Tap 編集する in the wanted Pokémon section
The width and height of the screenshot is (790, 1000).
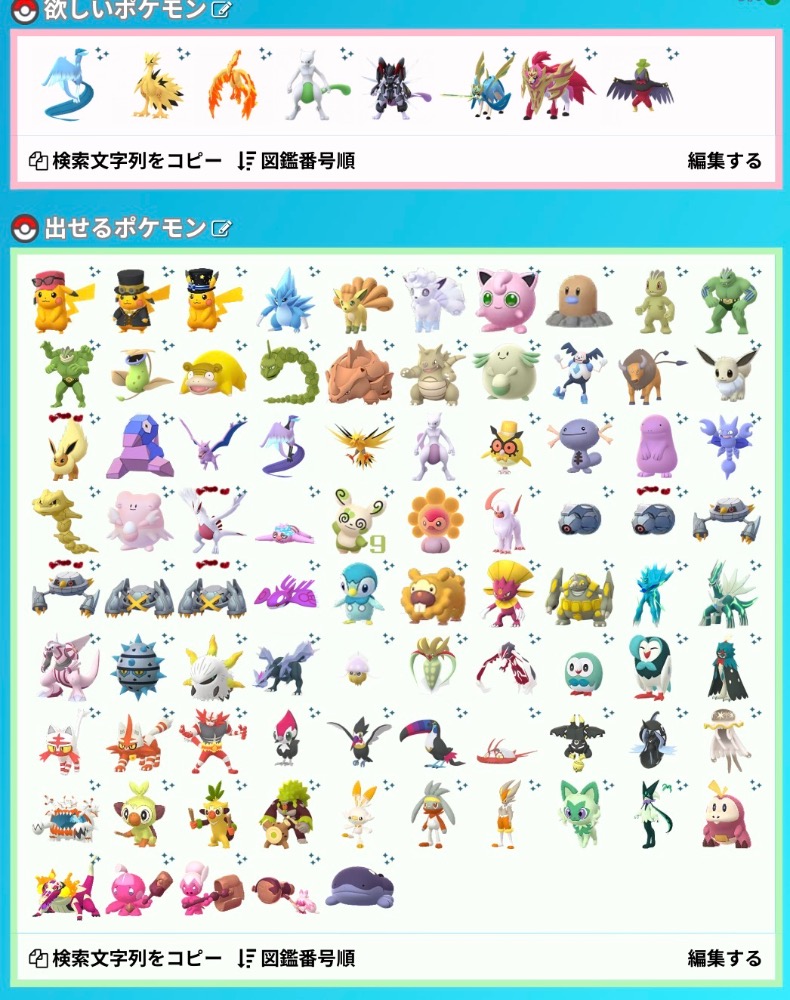pyautogui.click(x=724, y=160)
